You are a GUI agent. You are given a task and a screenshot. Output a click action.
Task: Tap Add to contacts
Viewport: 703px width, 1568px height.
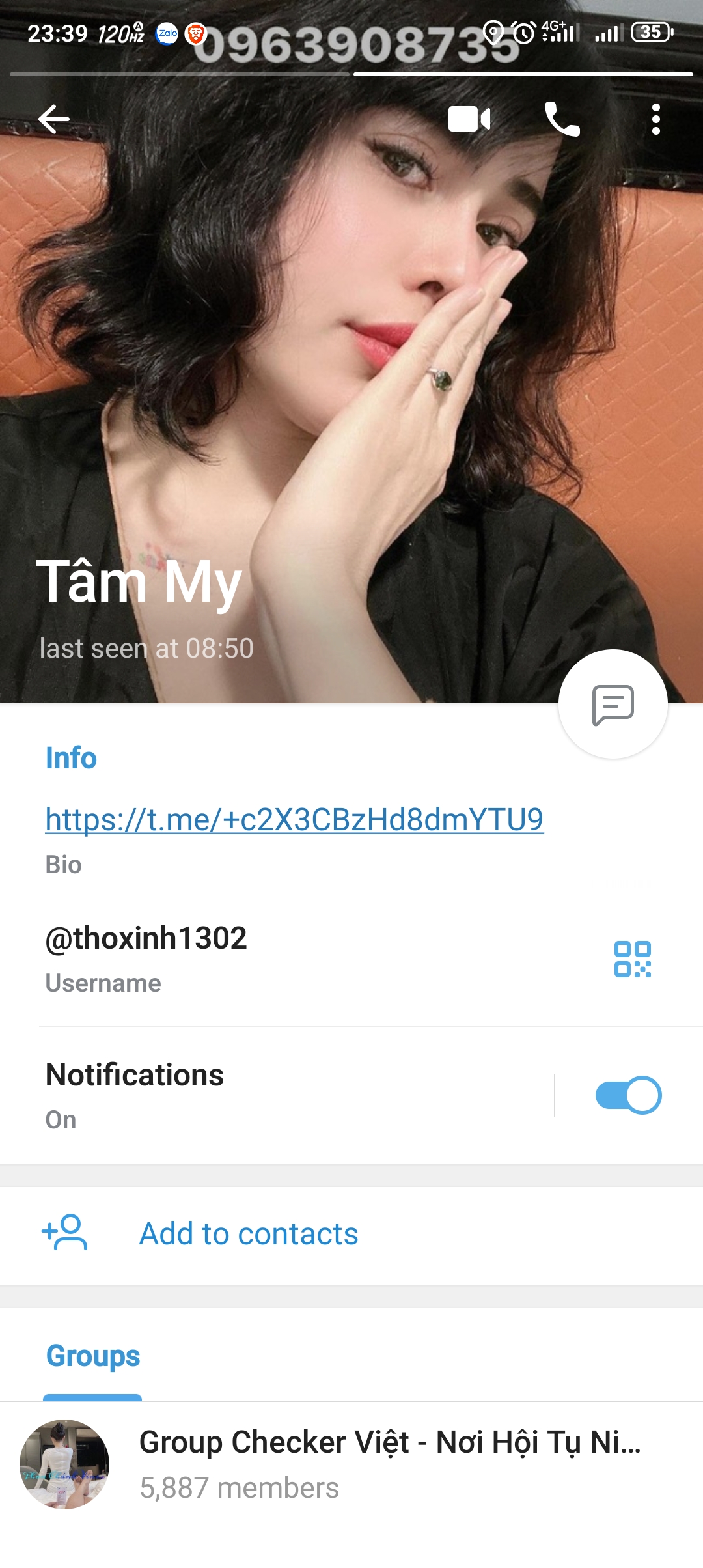coord(249,1233)
